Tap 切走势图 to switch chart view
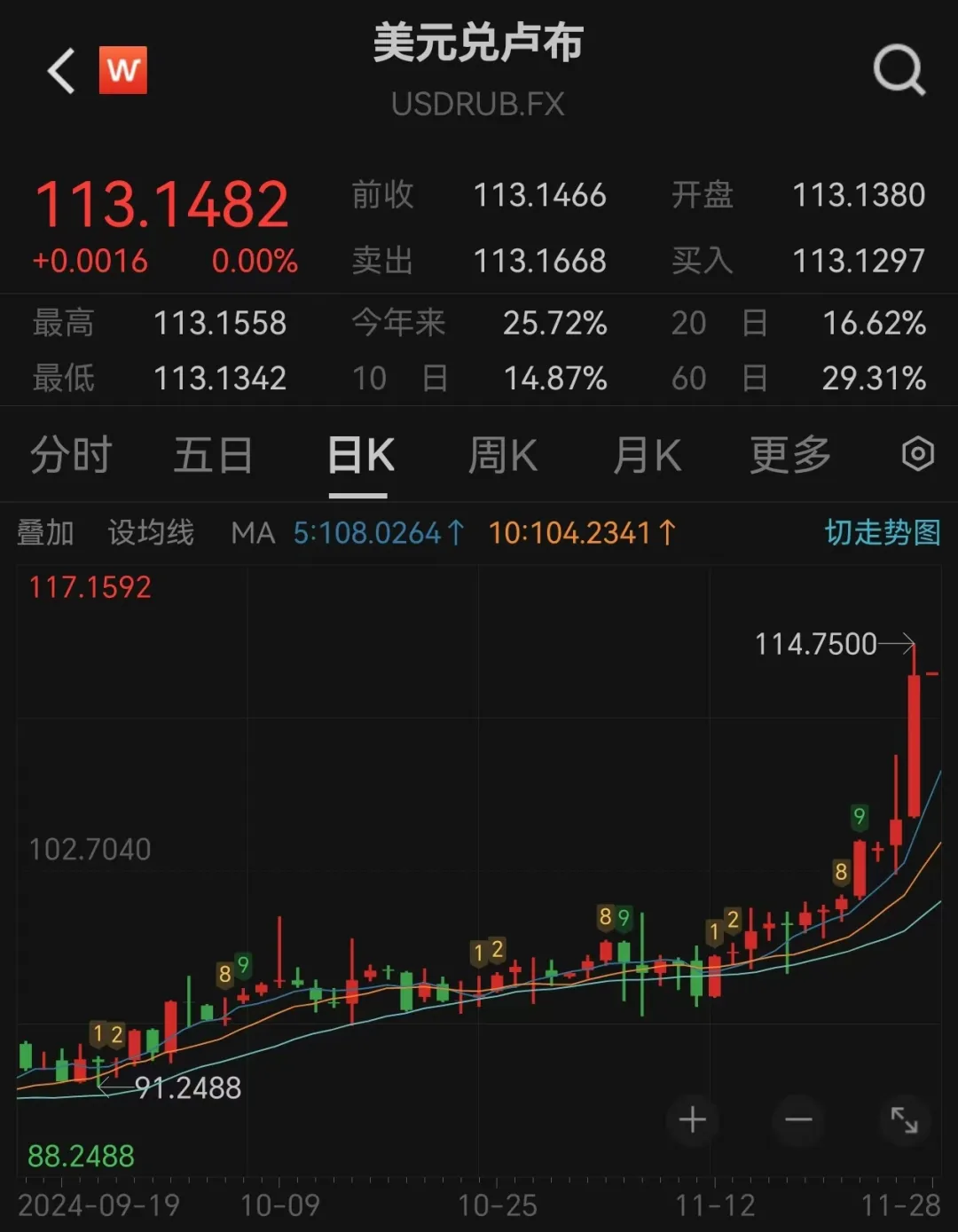Viewport: 958px width, 1232px height. click(882, 532)
